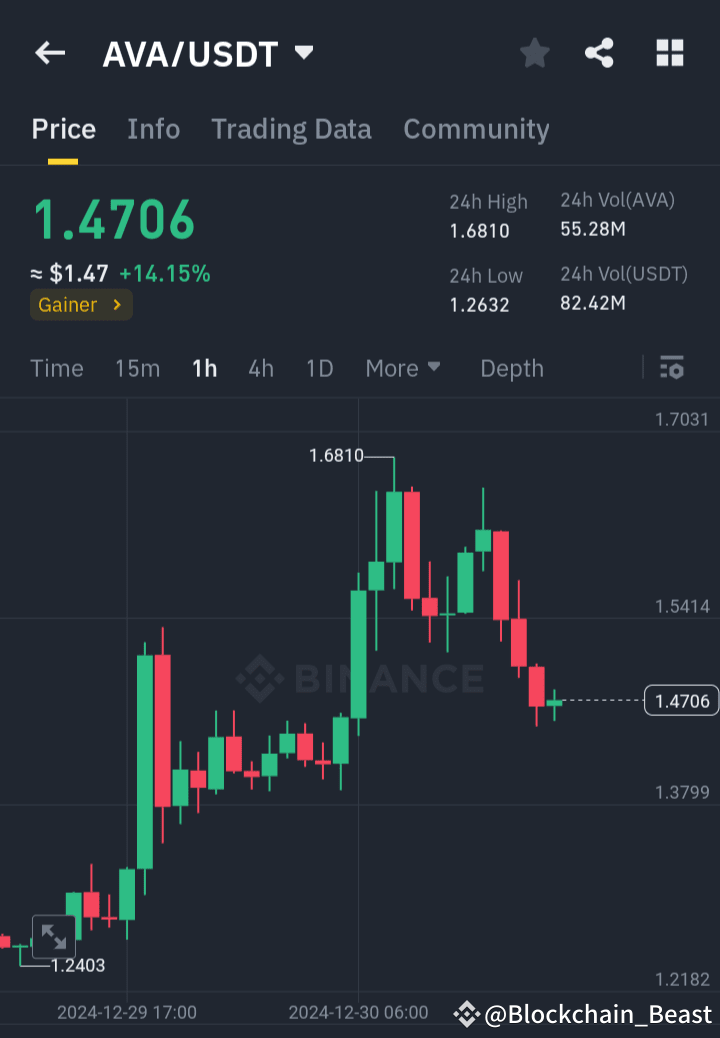Expand the More timeframe dropdown
Screen dimensions: 720x1038
tap(403, 368)
